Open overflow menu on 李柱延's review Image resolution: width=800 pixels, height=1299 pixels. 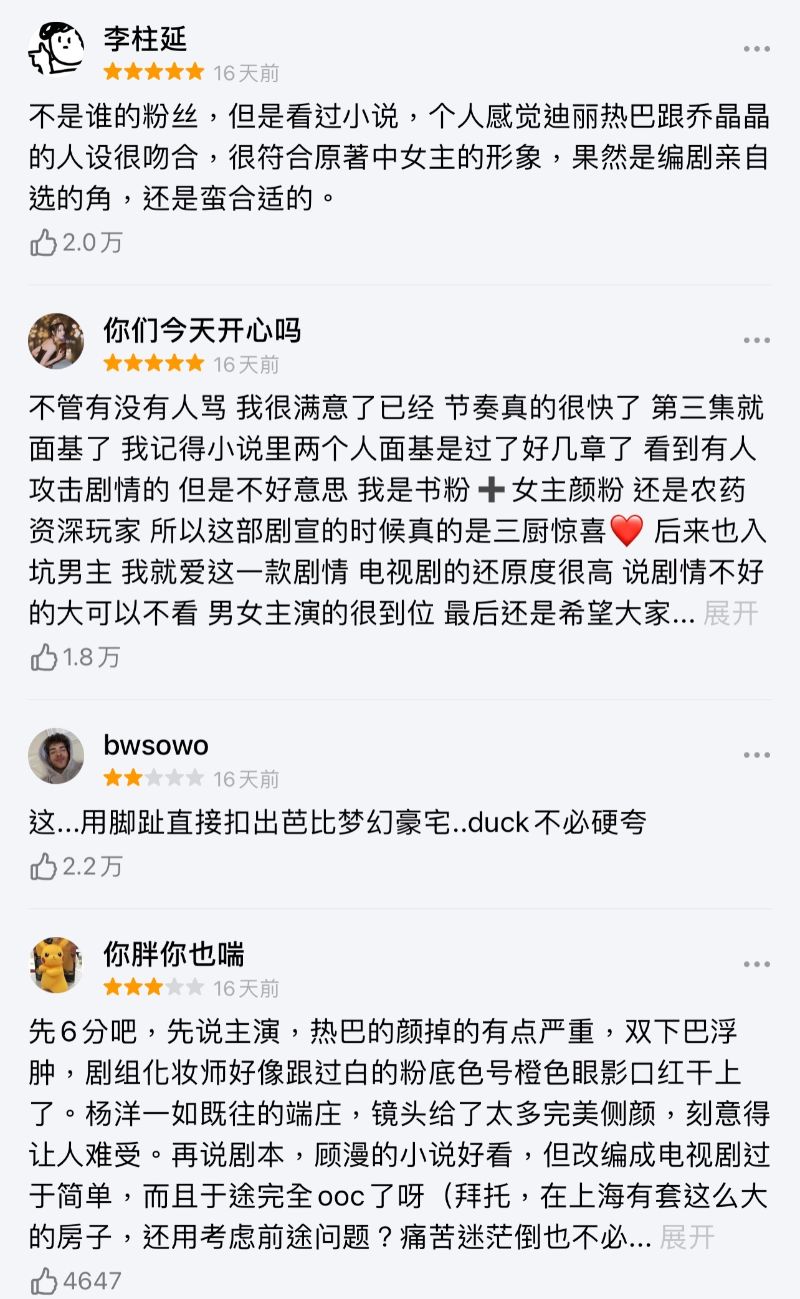tap(756, 49)
